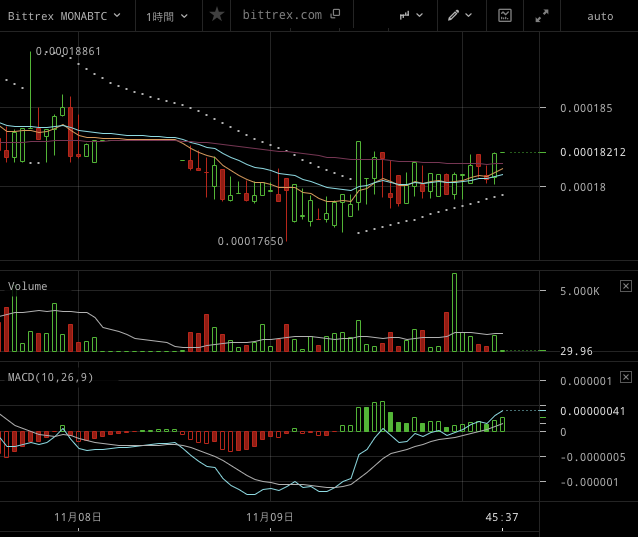Toggle the auto scale button
Image resolution: width=638 pixels, height=537 pixels.
[600, 16]
